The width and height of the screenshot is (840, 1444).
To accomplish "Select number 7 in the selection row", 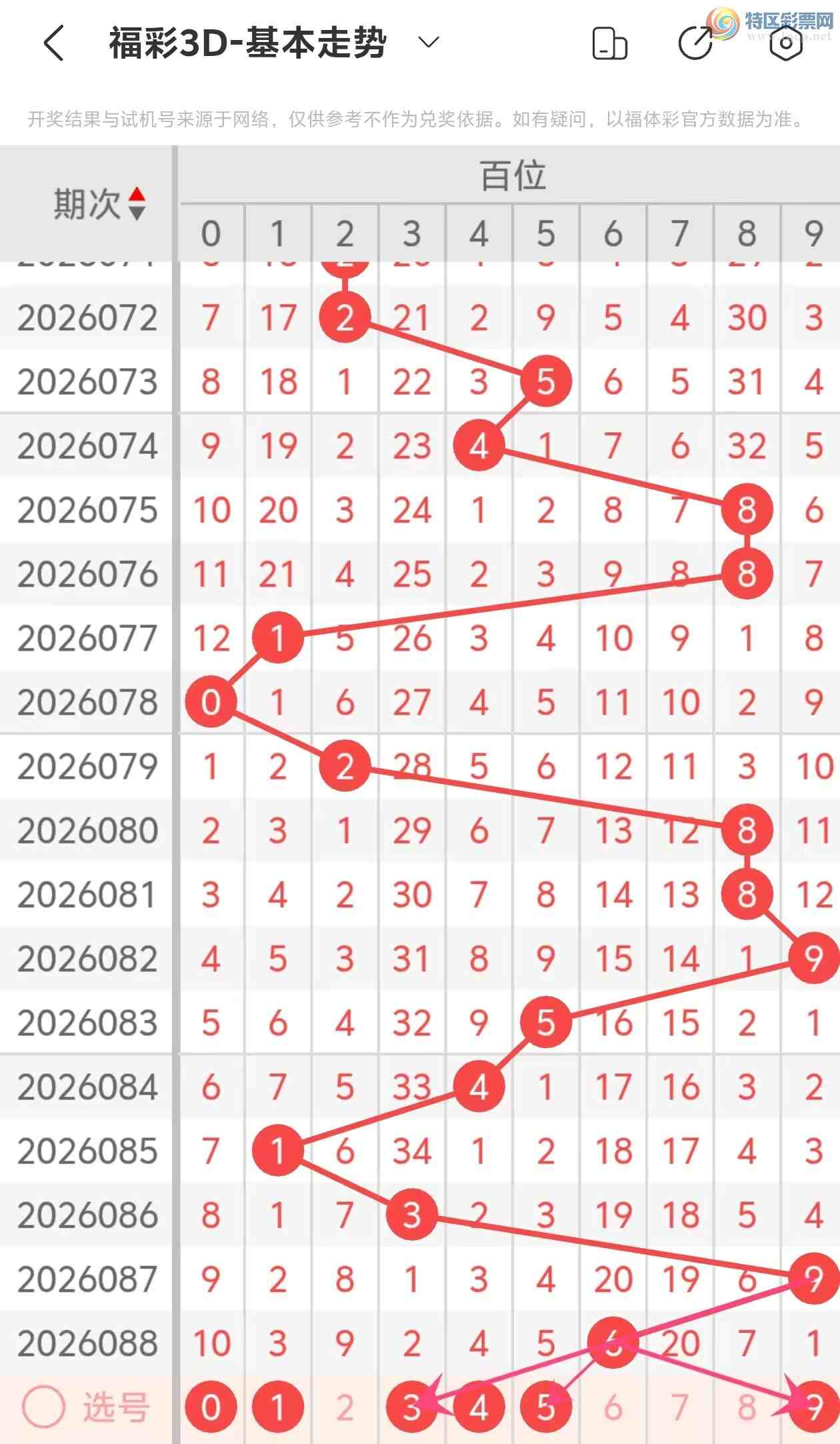I will [679, 1407].
